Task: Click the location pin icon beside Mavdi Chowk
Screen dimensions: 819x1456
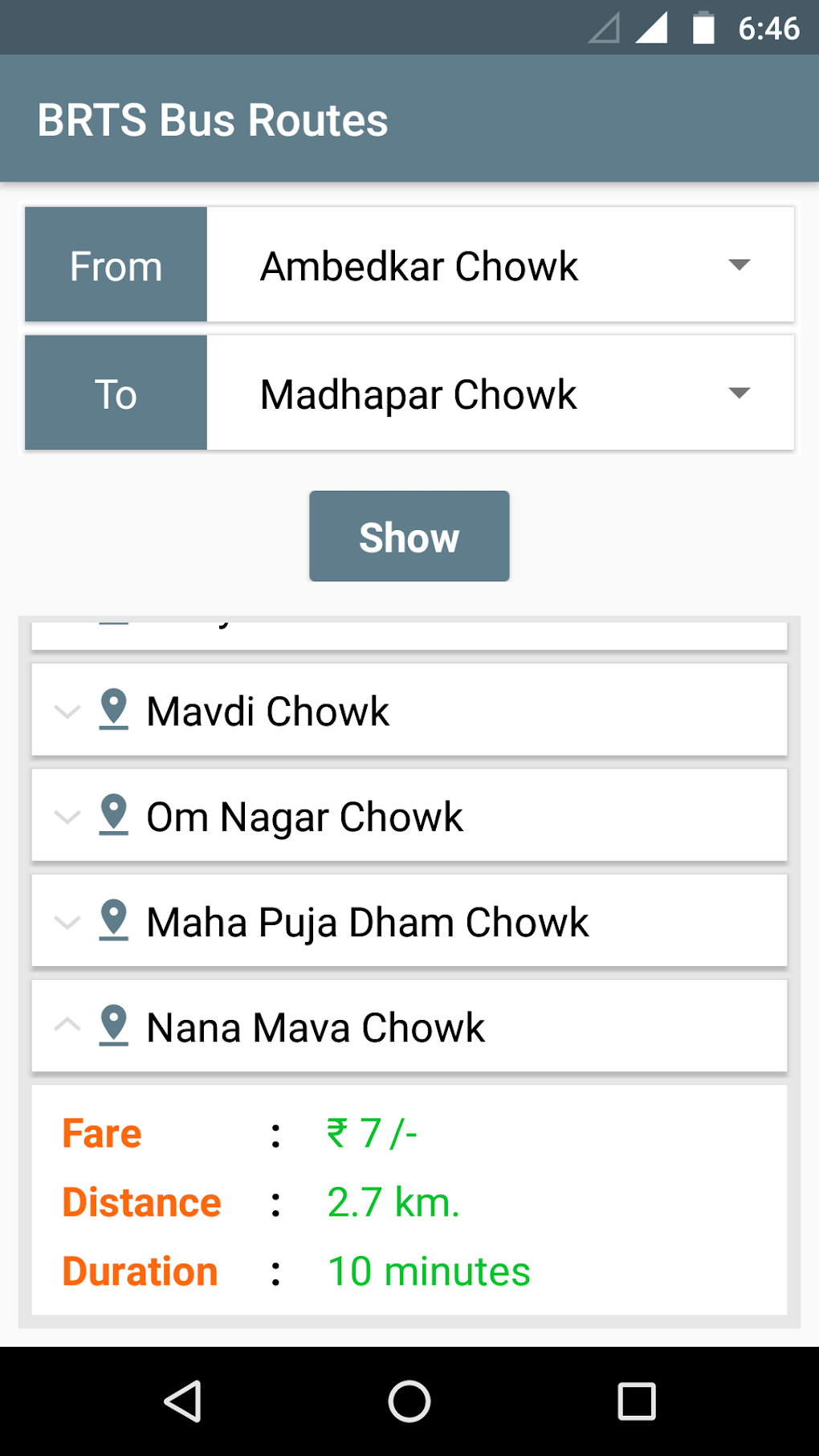Action: point(115,710)
